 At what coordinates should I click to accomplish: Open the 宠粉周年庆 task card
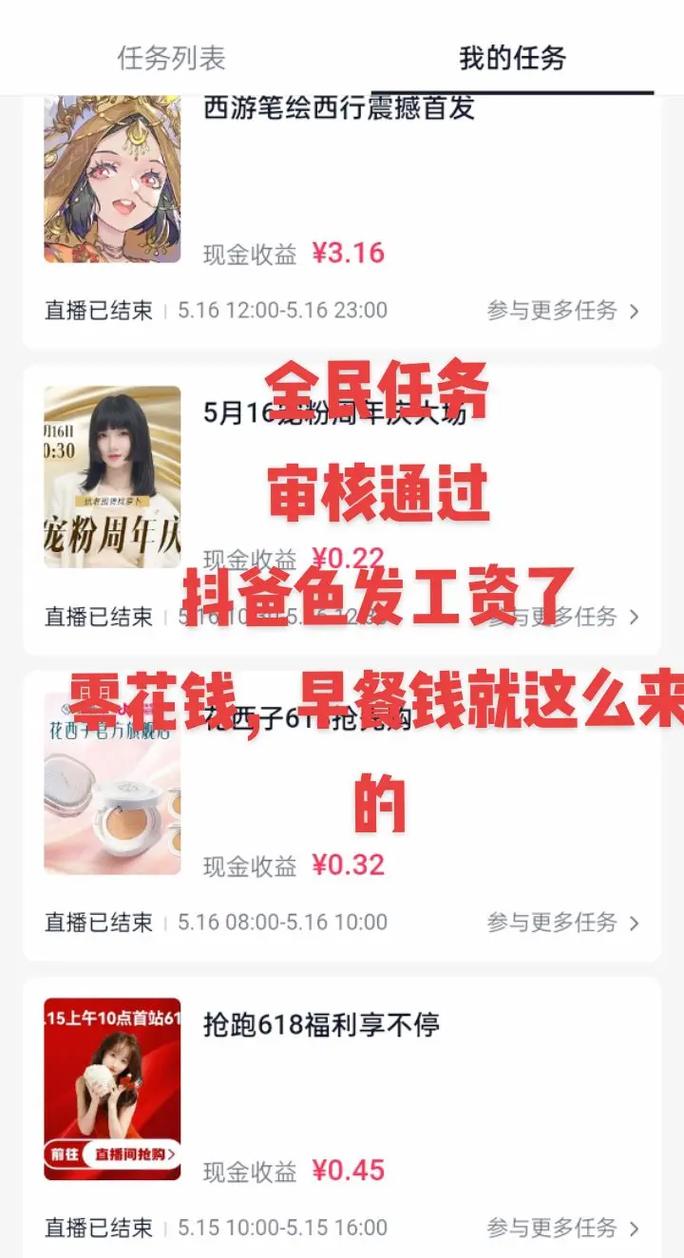pos(112,477)
